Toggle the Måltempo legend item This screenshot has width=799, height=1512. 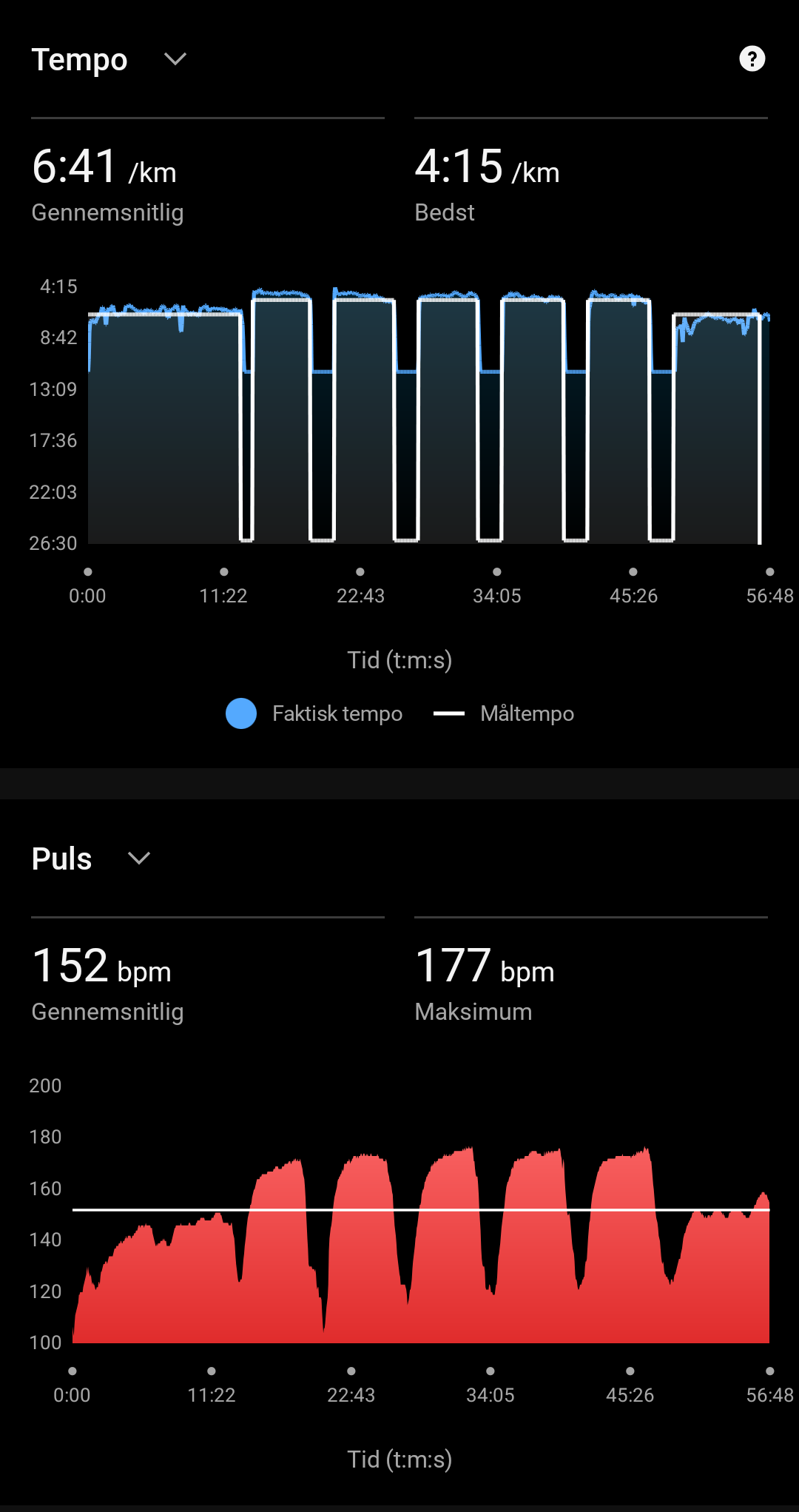click(504, 713)
